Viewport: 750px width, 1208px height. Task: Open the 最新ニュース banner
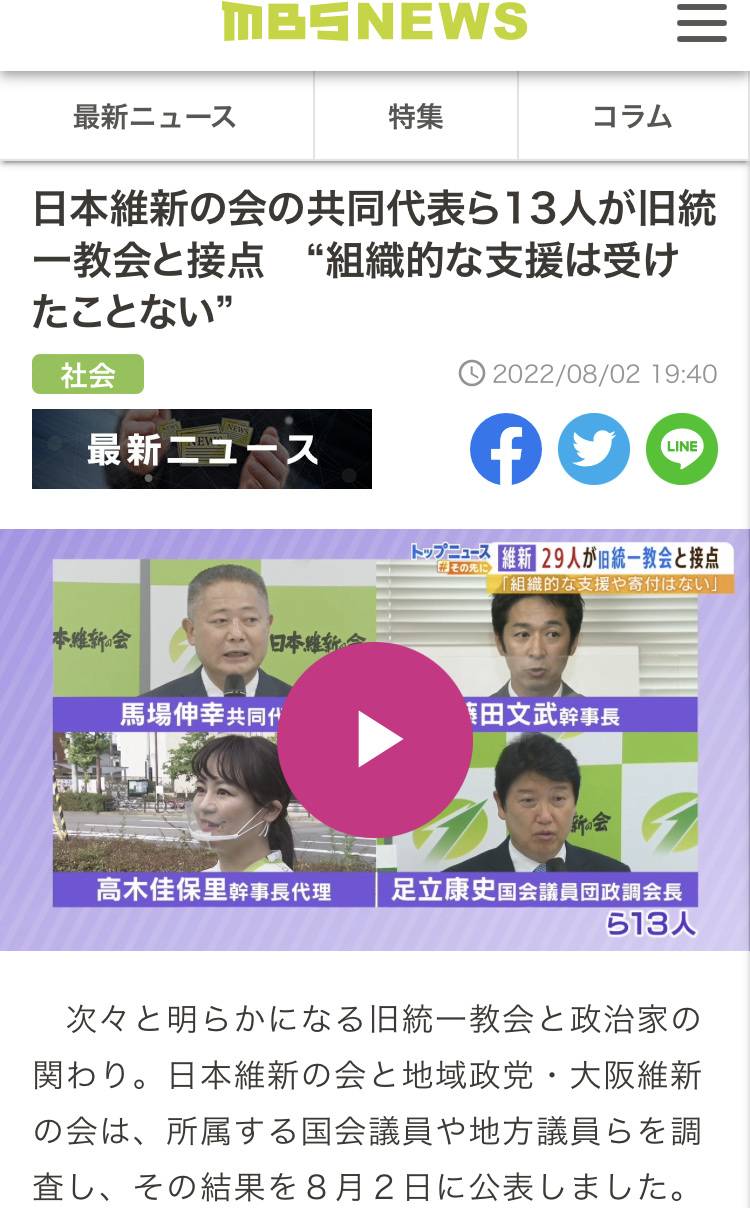[202, 449]
